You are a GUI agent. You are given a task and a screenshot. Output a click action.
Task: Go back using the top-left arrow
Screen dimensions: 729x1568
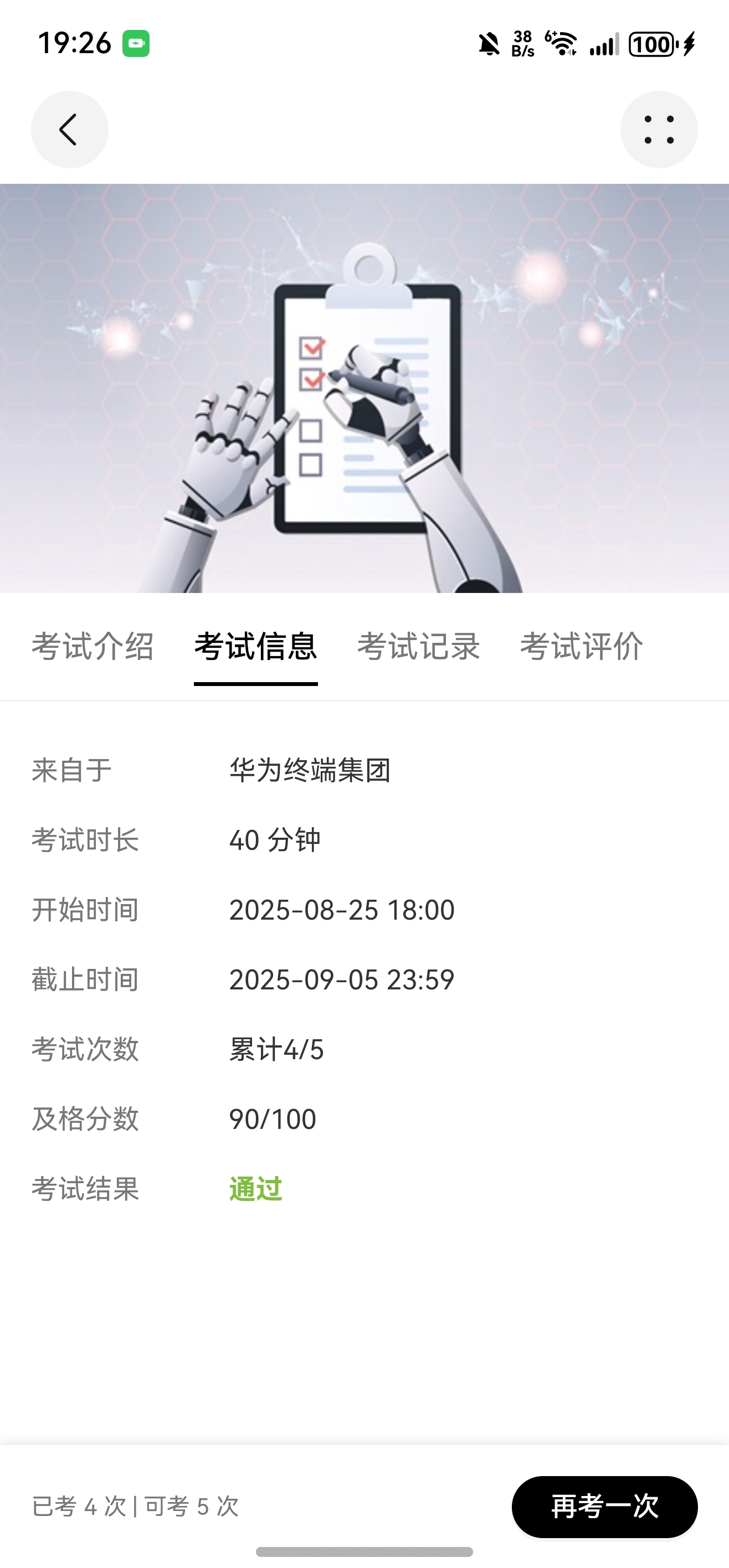(x=69, y=130)
